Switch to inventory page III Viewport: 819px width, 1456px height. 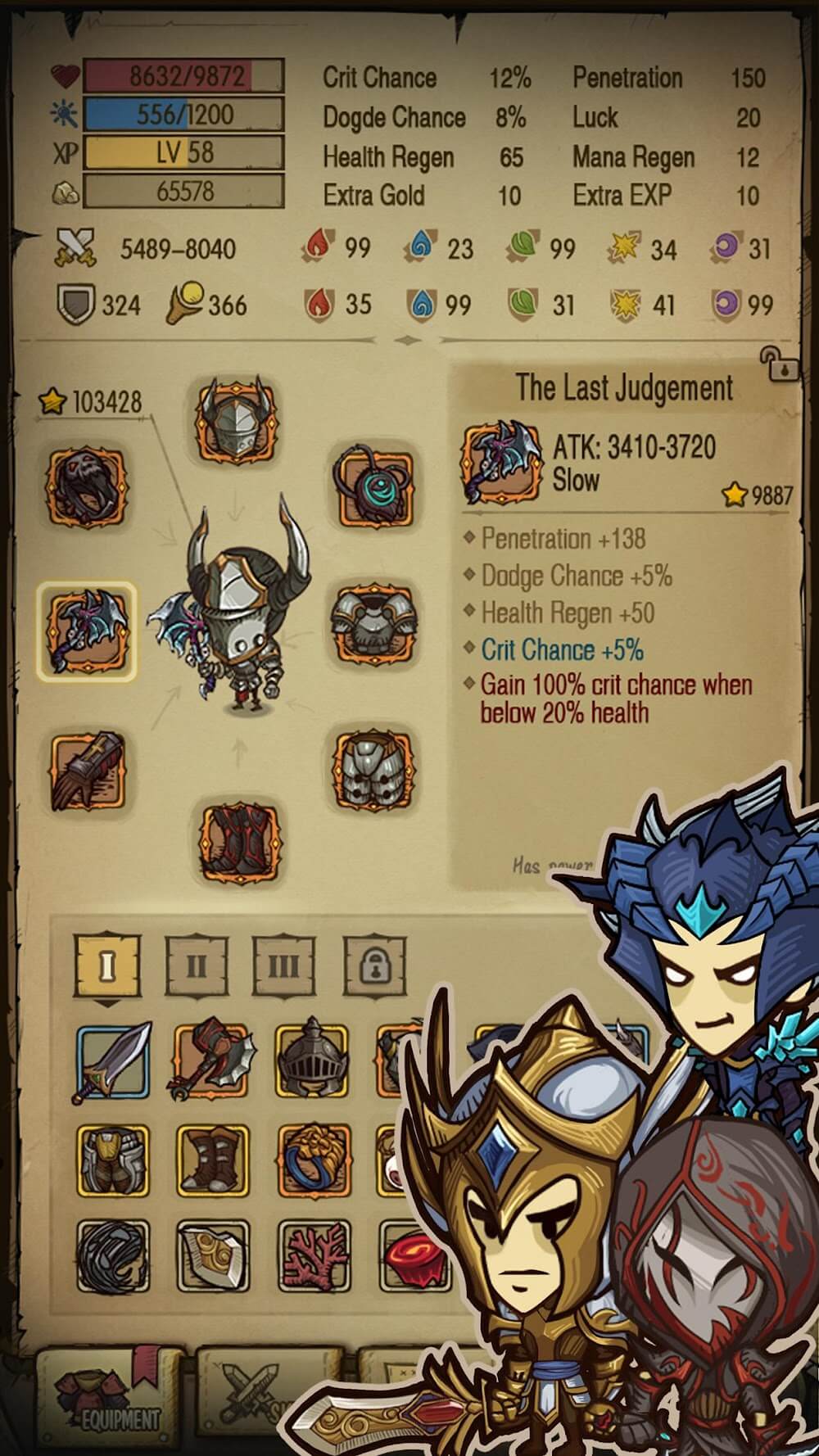(283, 966)
